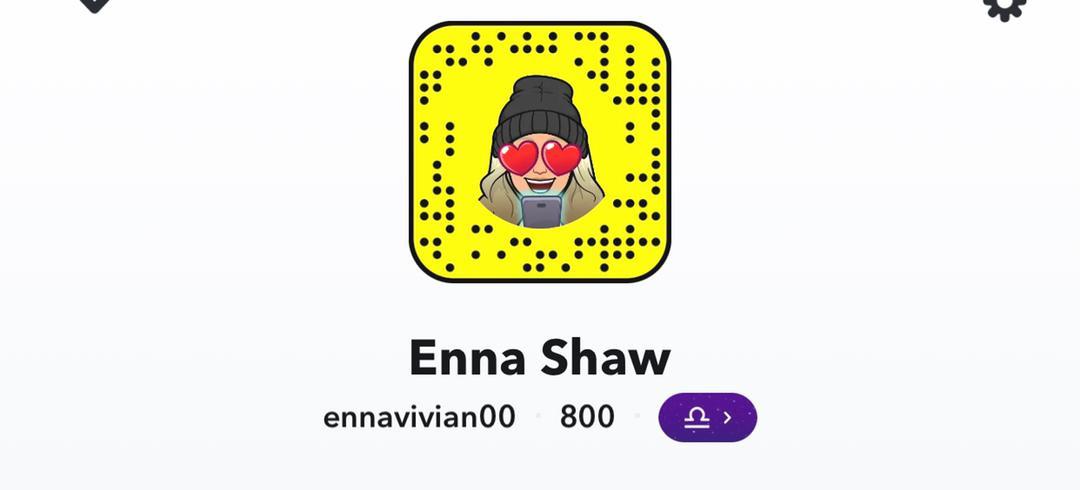Open the Libra zodiac sign chip
This screenshot has width=1080, height=490.
point(707,417)
